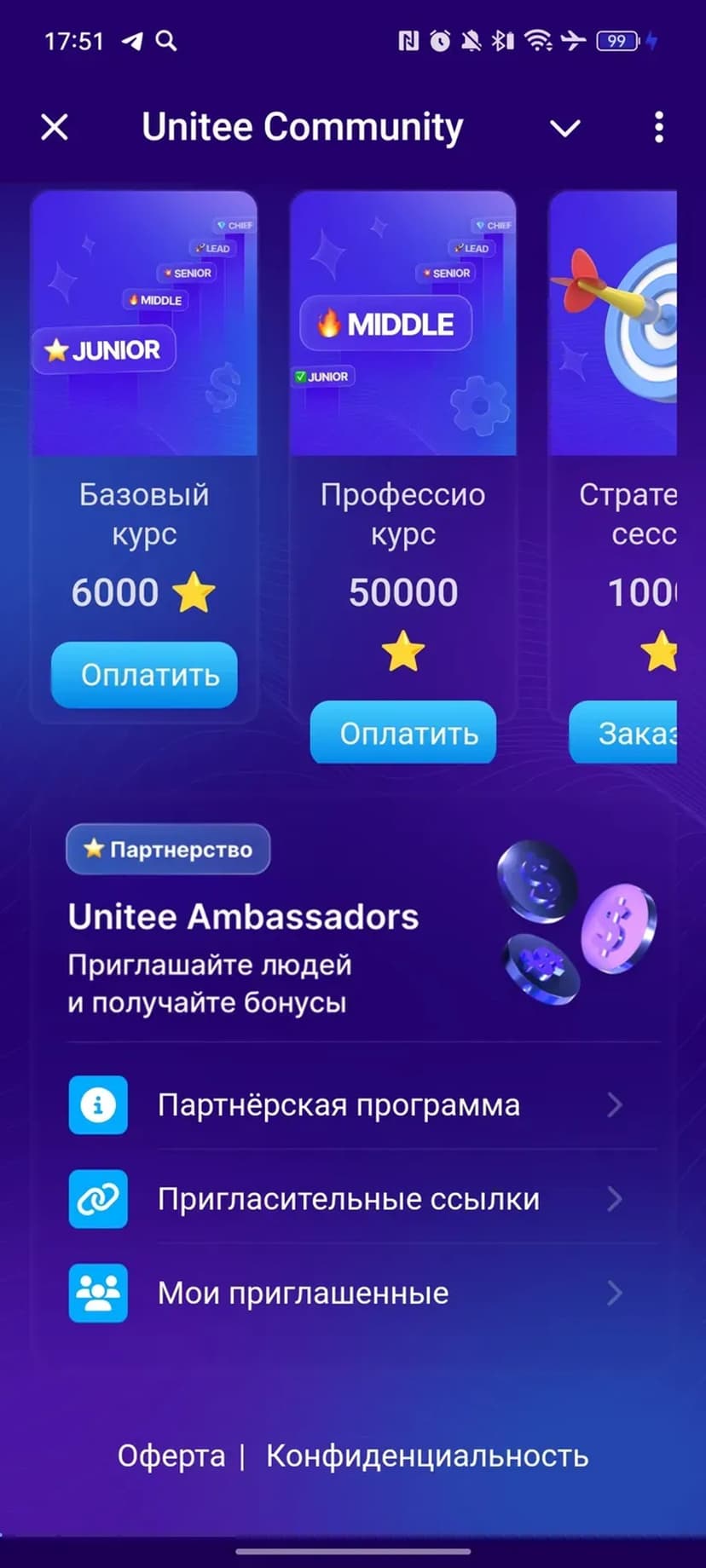The image size is (706, 1568).
Task: Open the three-dot overflow menu
Action: [658, 128]
